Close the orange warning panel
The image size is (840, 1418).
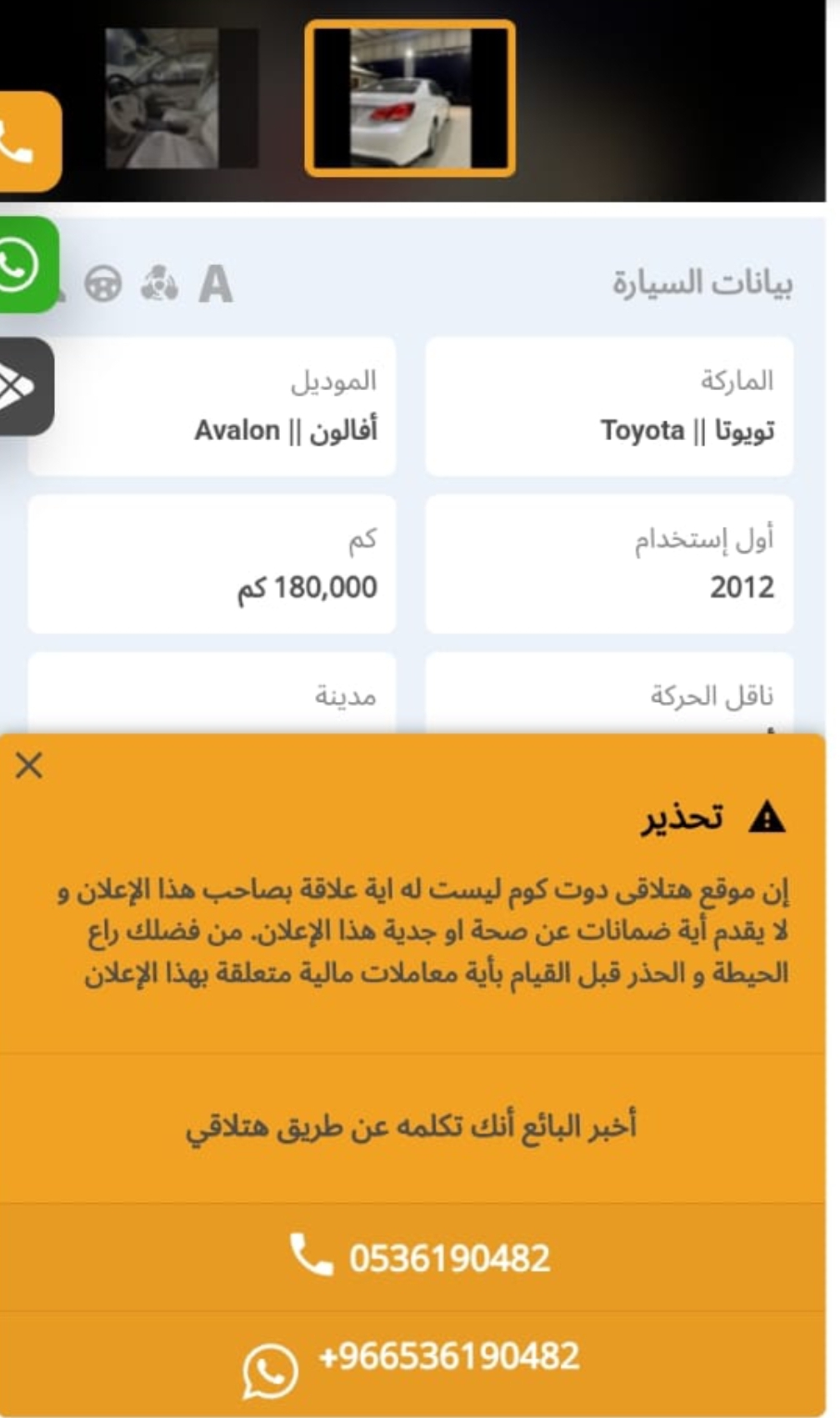click(29, 764)
